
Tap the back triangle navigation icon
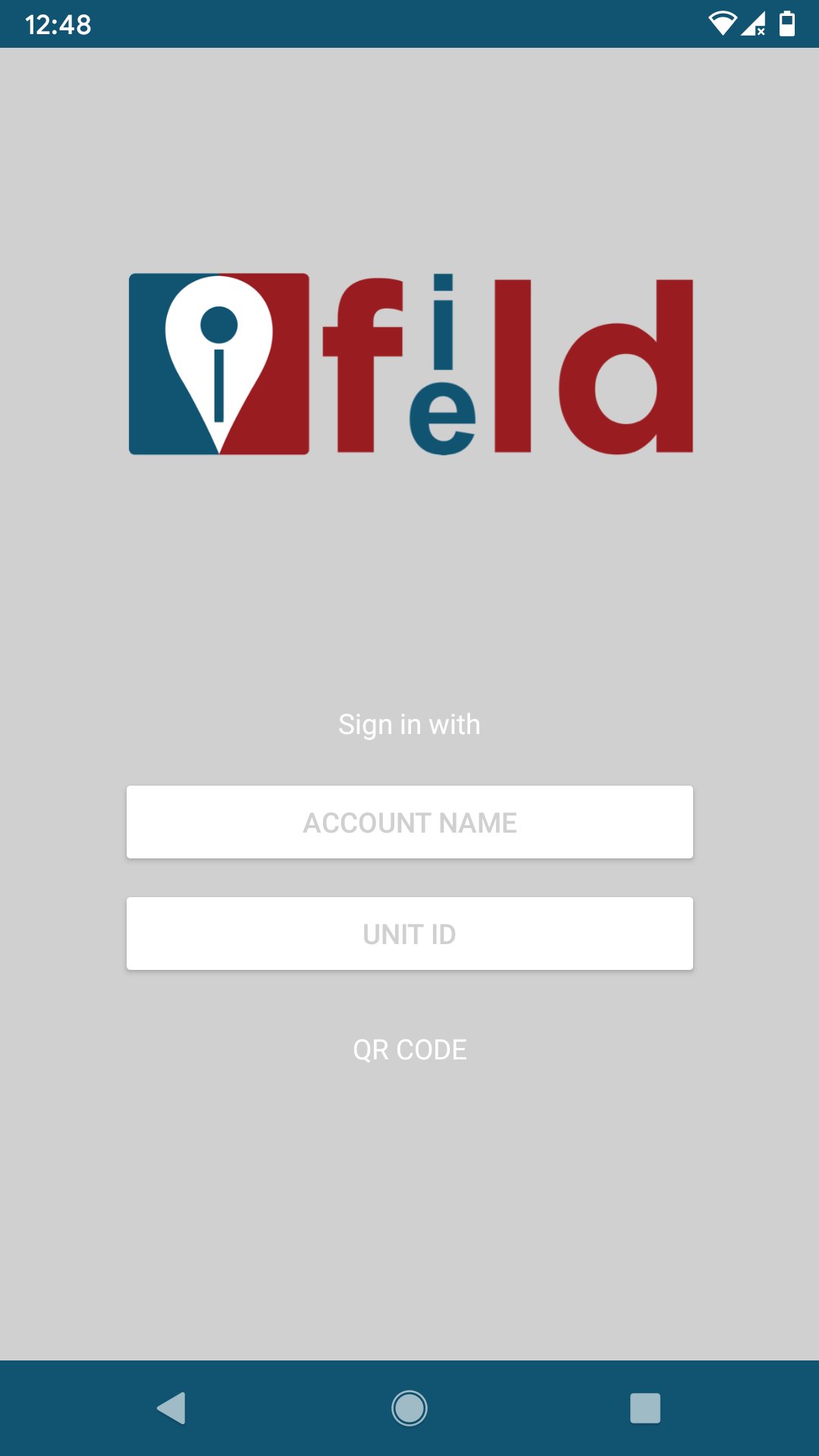173,1409
